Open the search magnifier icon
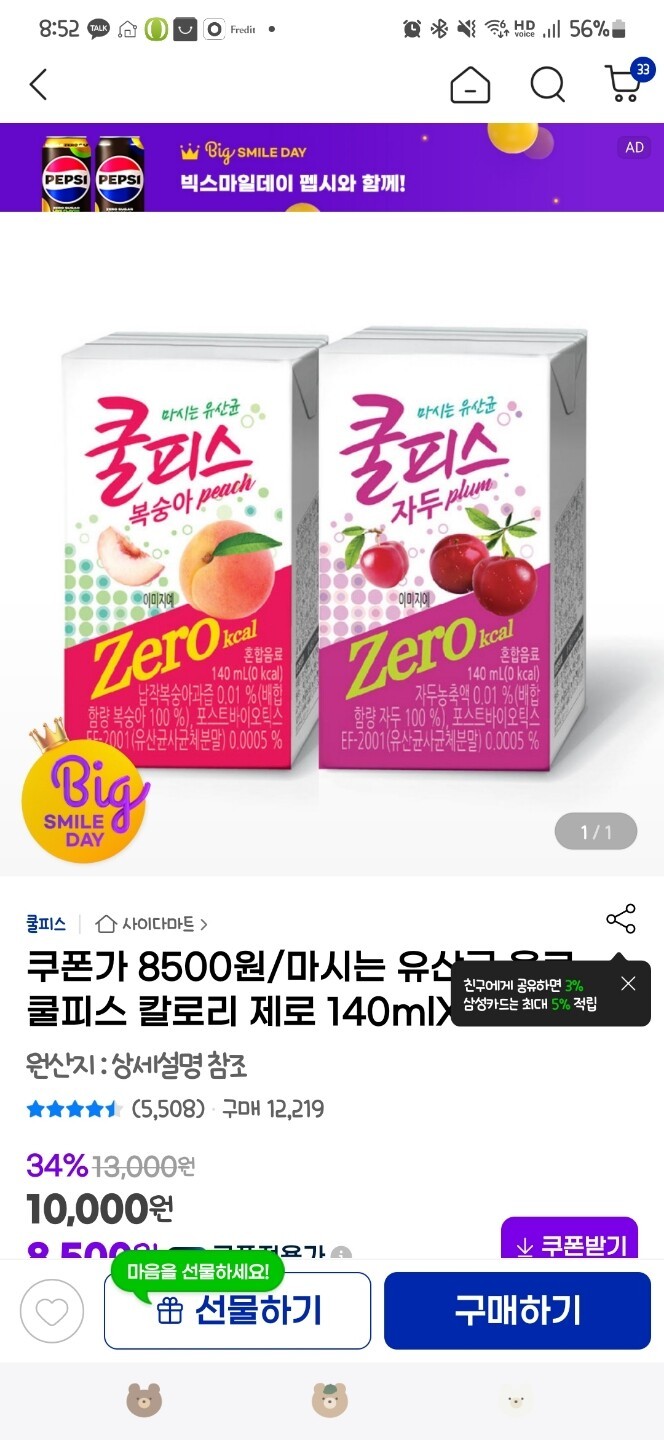 tap(547, 85)
